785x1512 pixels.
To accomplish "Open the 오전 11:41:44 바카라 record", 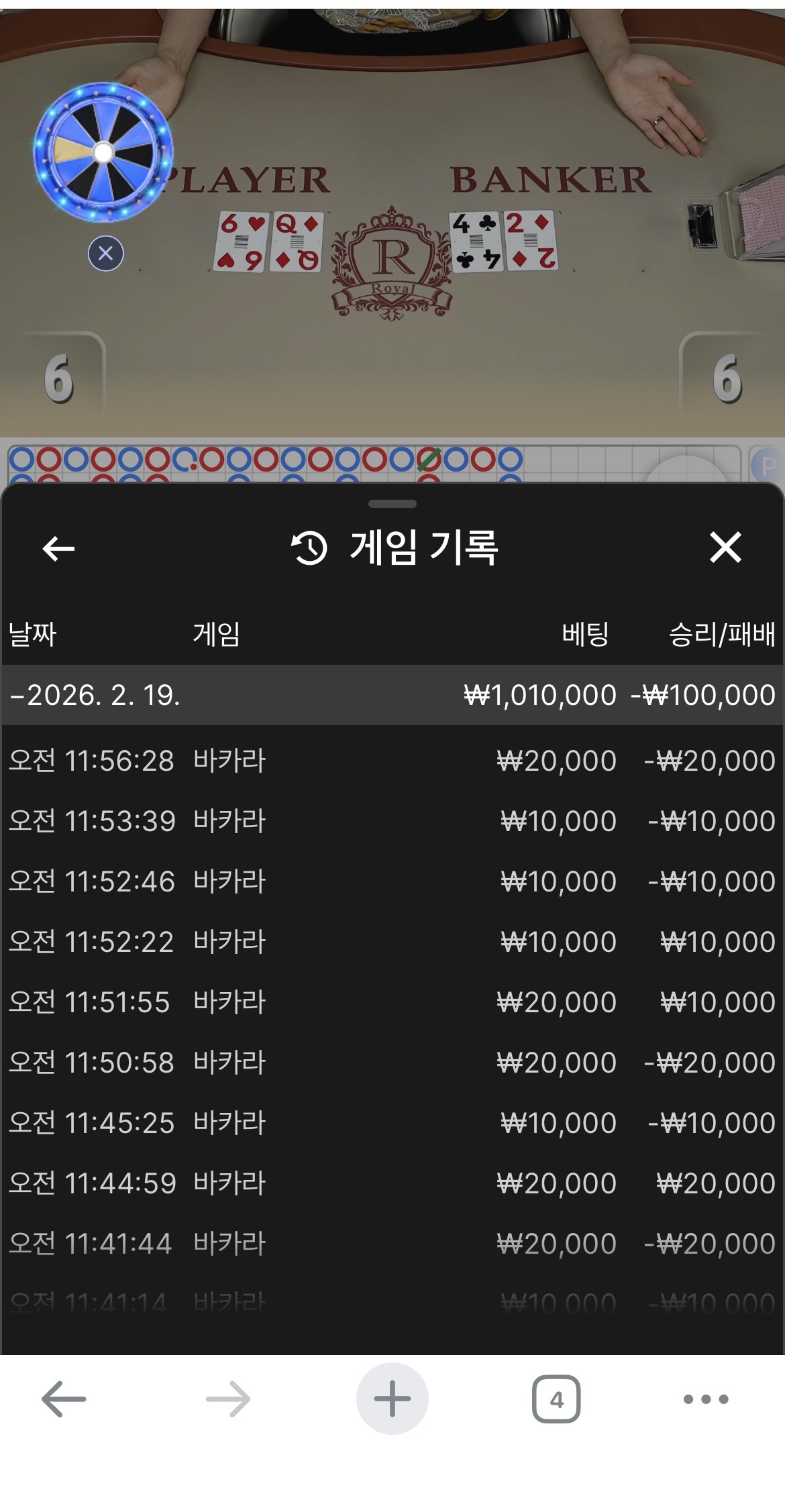I will (392, 1244).
